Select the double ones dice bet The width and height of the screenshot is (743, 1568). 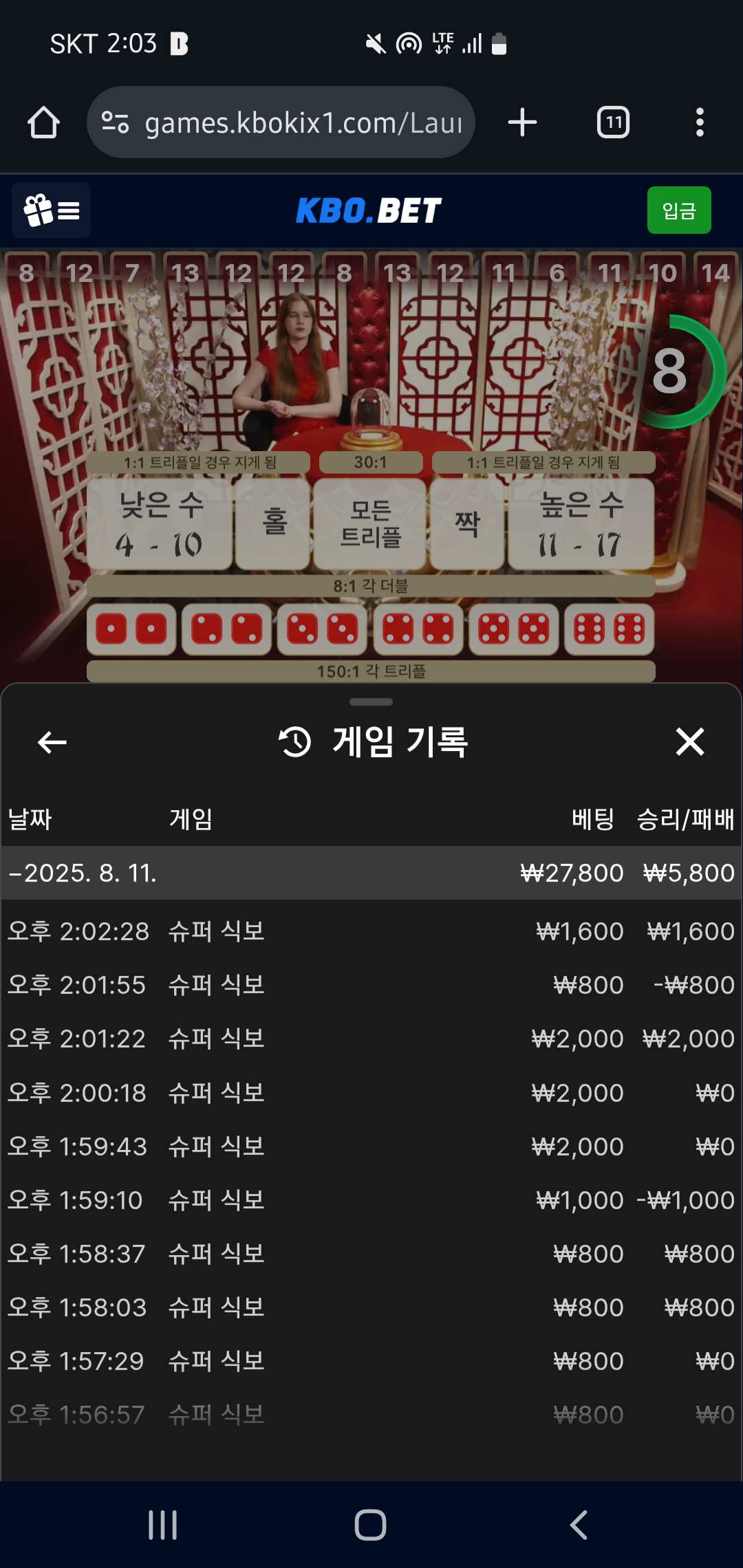coord(131,629)
